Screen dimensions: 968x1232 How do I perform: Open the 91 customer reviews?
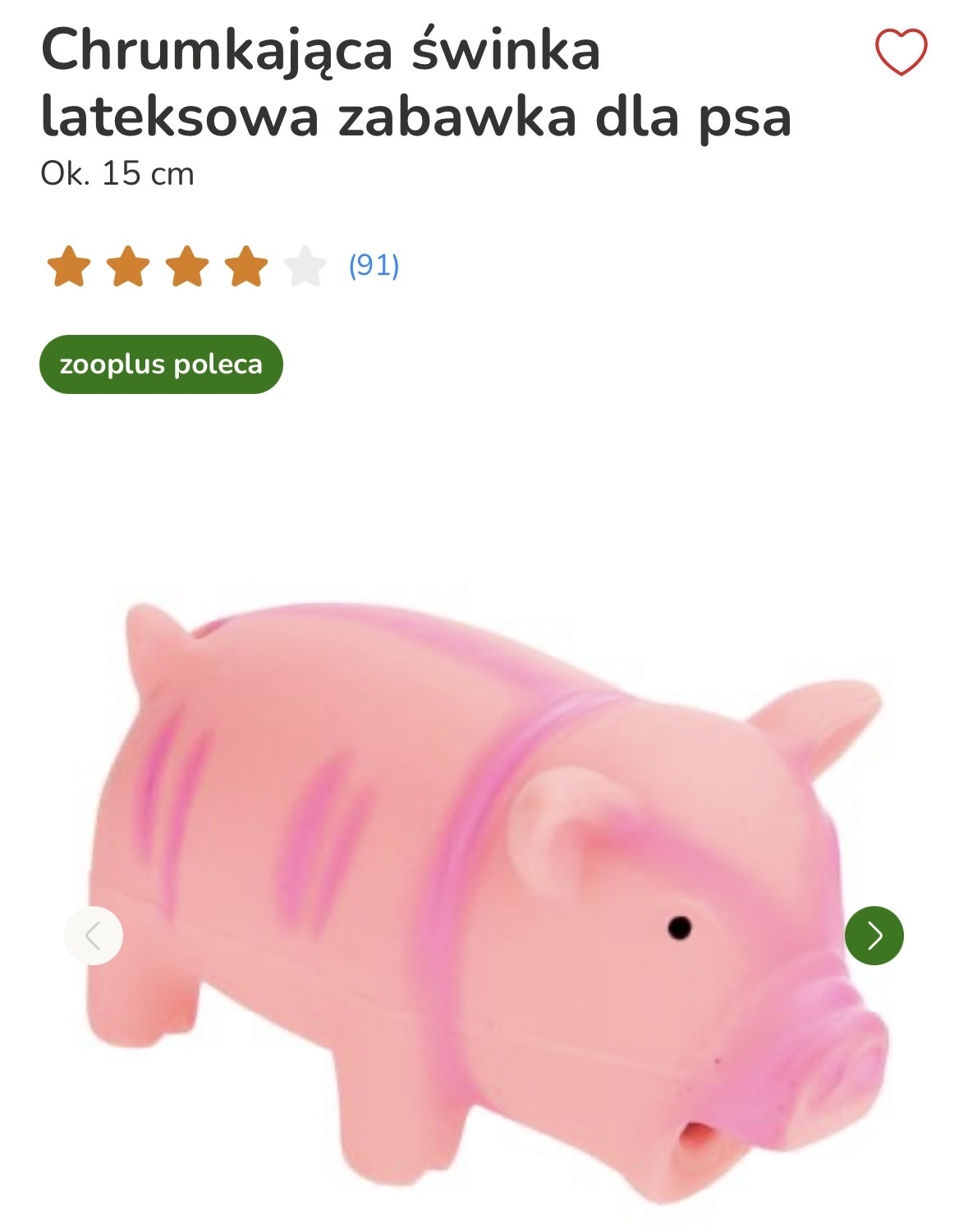point(374,265)
